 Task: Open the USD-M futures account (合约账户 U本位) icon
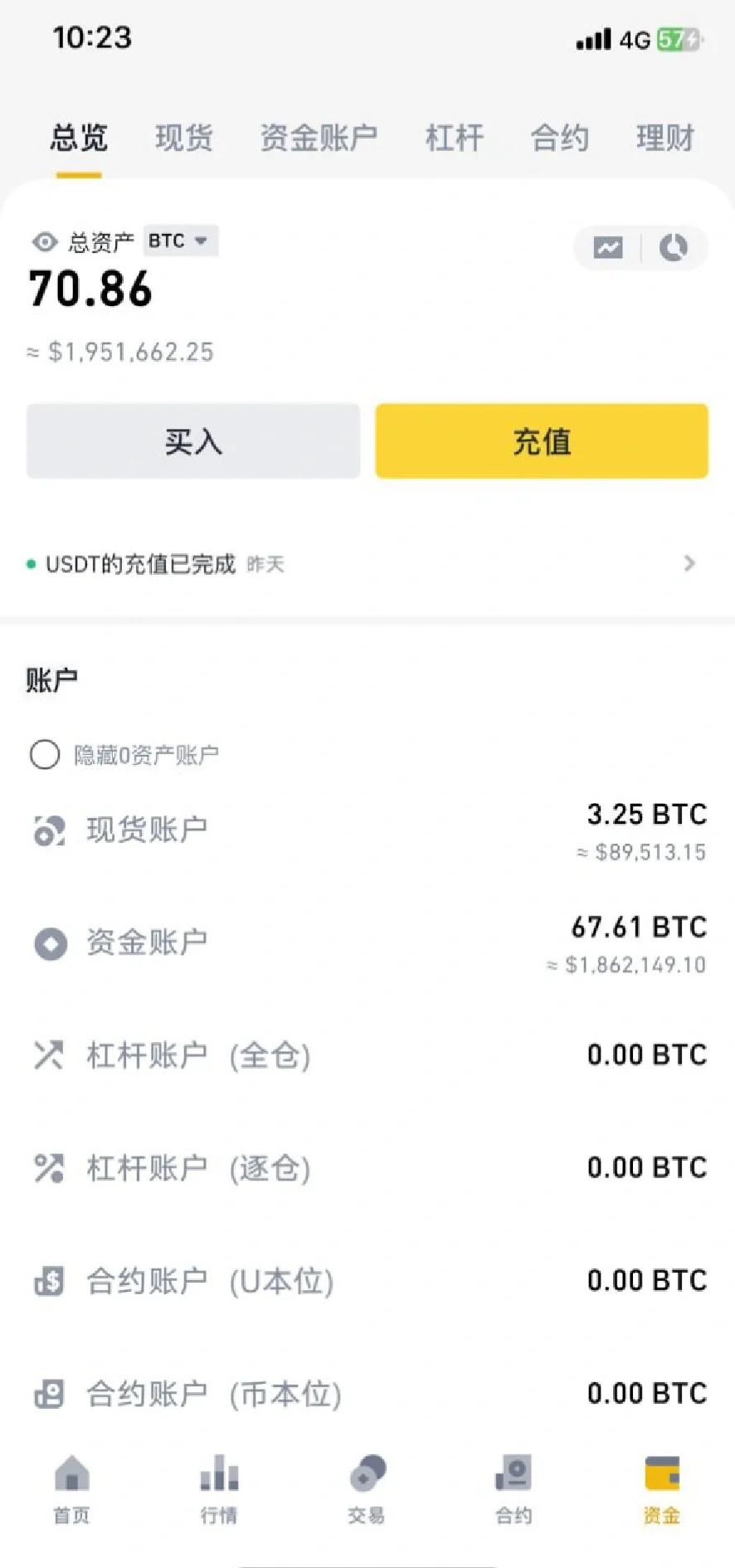coord(49,1281)
